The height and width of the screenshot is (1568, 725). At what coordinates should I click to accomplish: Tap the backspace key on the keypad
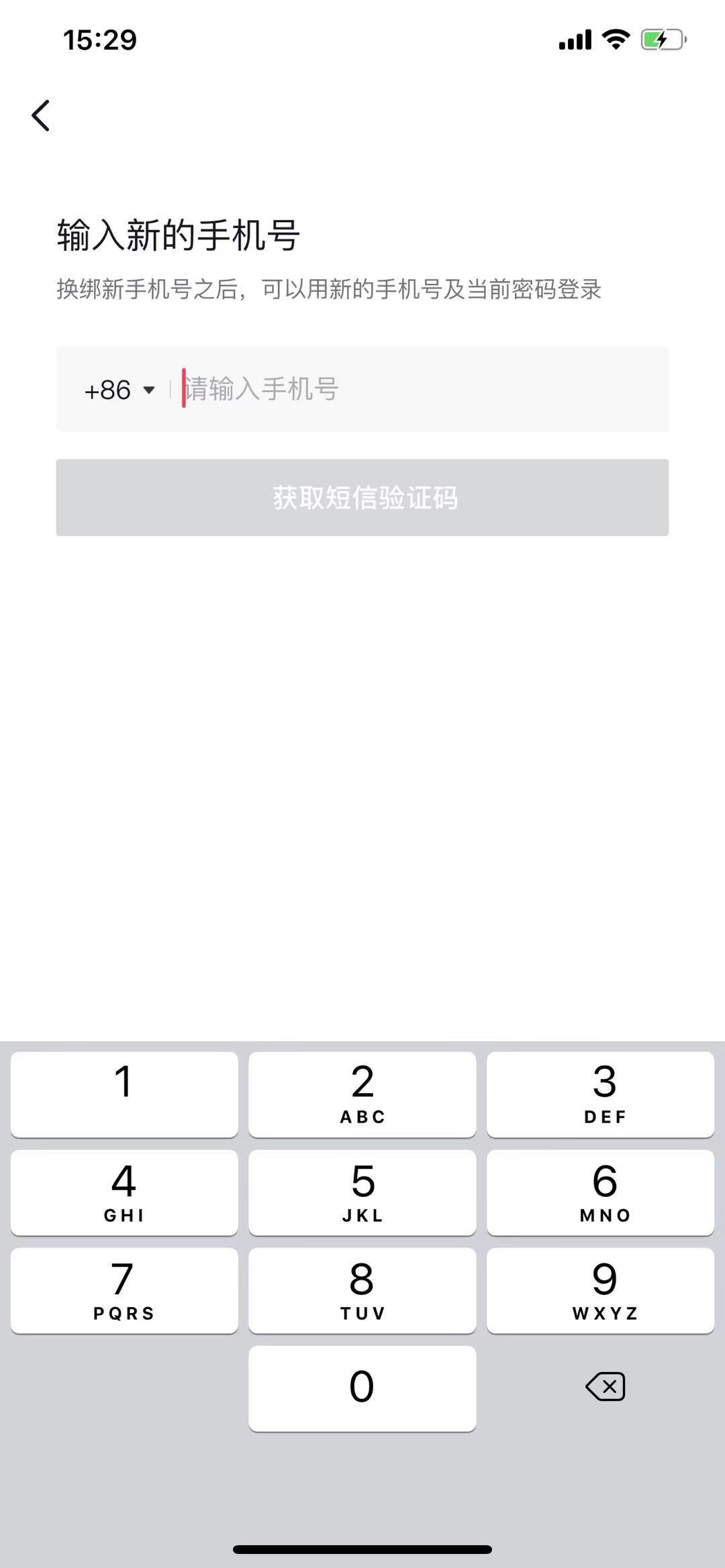(x=605, y=1387)
